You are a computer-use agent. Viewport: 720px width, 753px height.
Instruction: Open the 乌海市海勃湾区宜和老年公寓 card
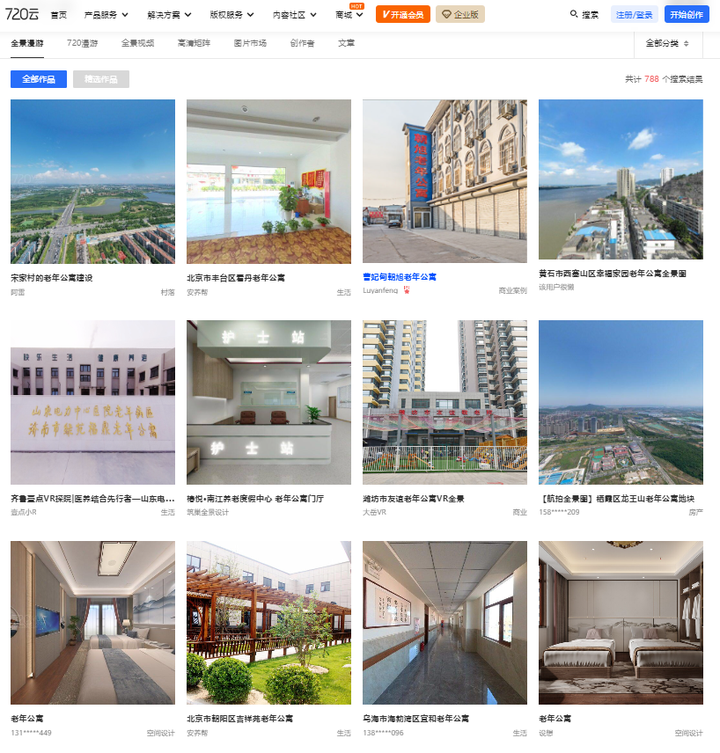(444, 623)
